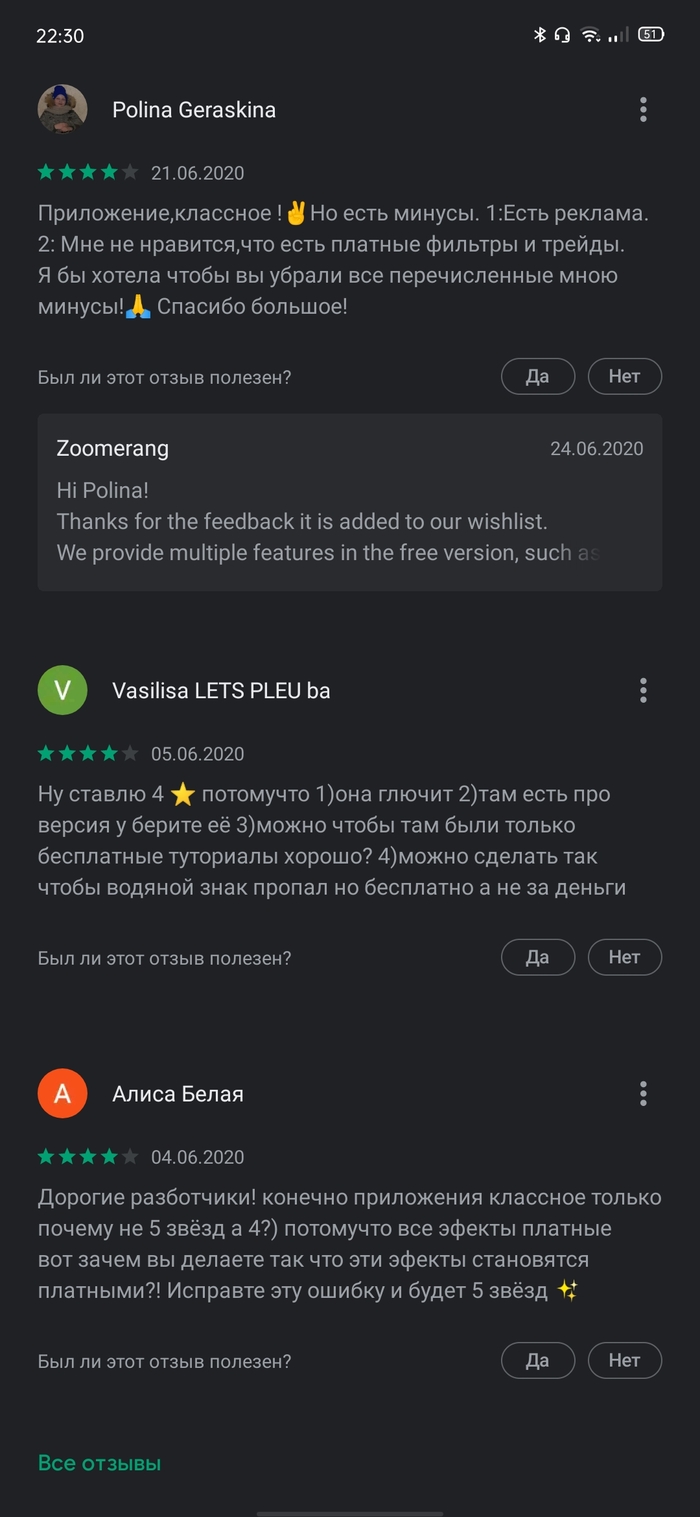Expand Zoomerang's reply to Polina
This screenshot has width=700, height=1517.
(350, 522)
